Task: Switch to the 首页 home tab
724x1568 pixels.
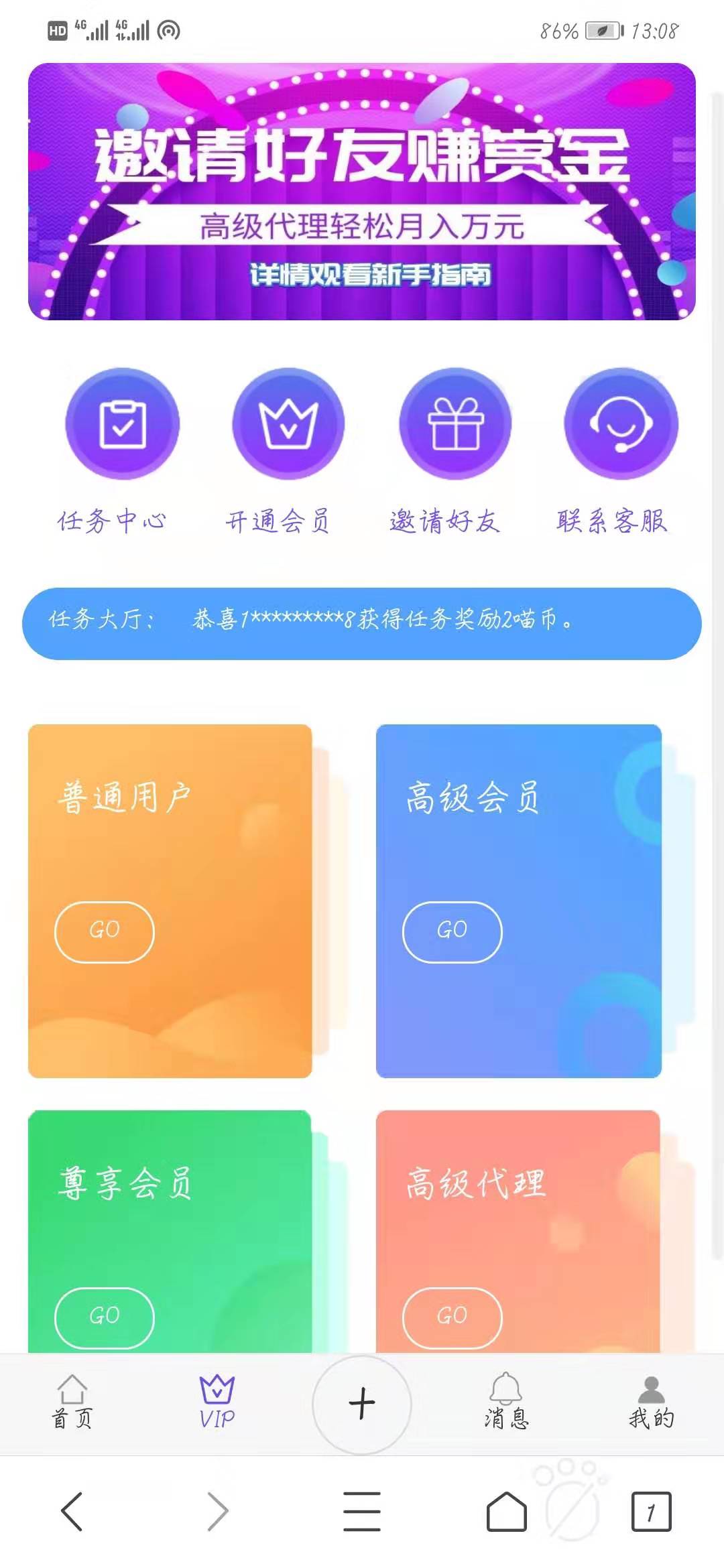Action: [x=72, y=1403]
